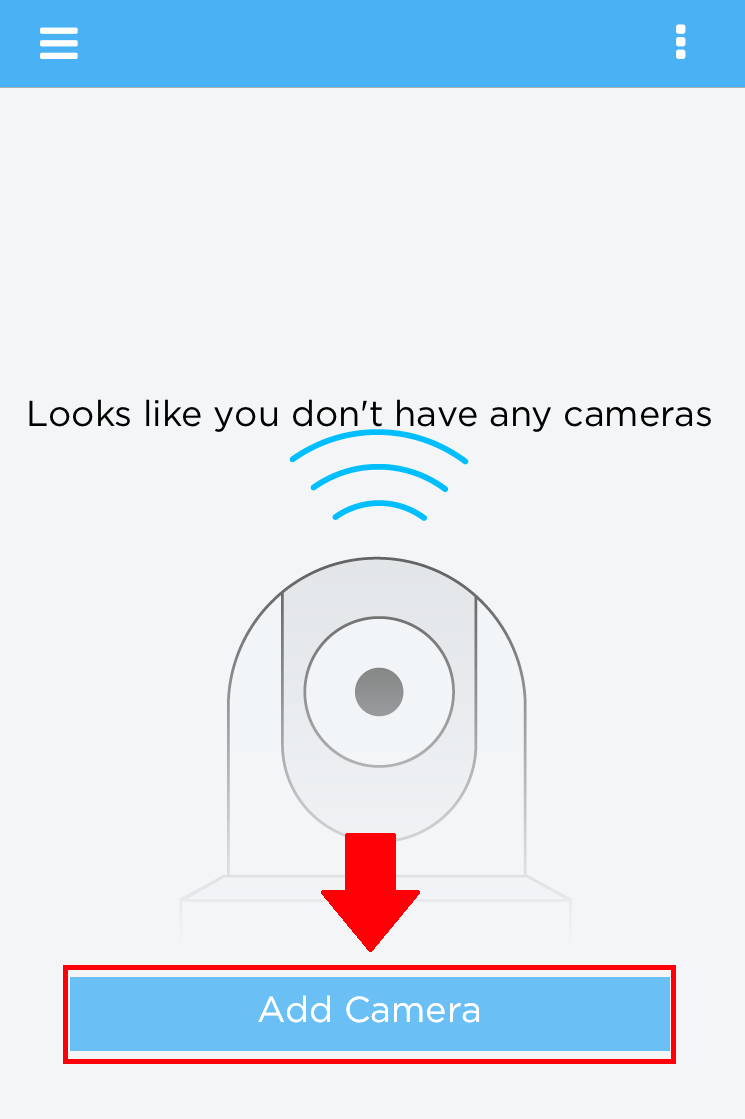Open the three-dot overflow menu

coord(681,43)
